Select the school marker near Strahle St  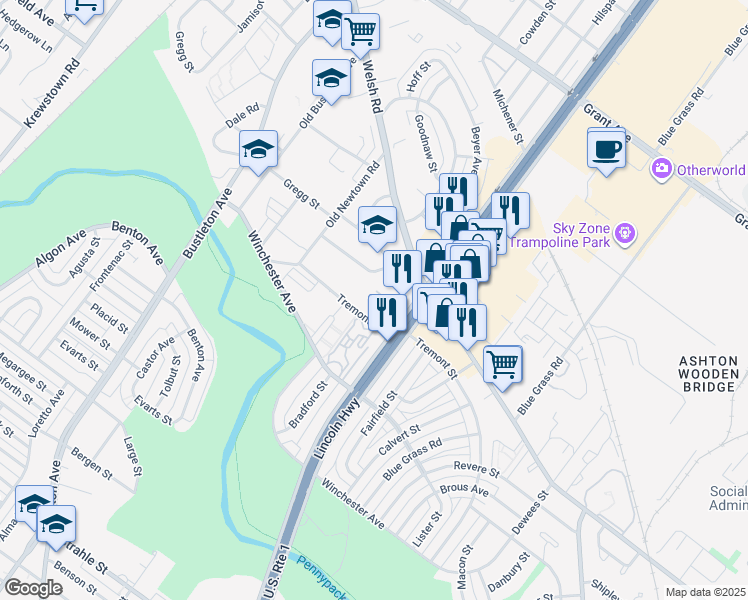[x=56, y=527]
